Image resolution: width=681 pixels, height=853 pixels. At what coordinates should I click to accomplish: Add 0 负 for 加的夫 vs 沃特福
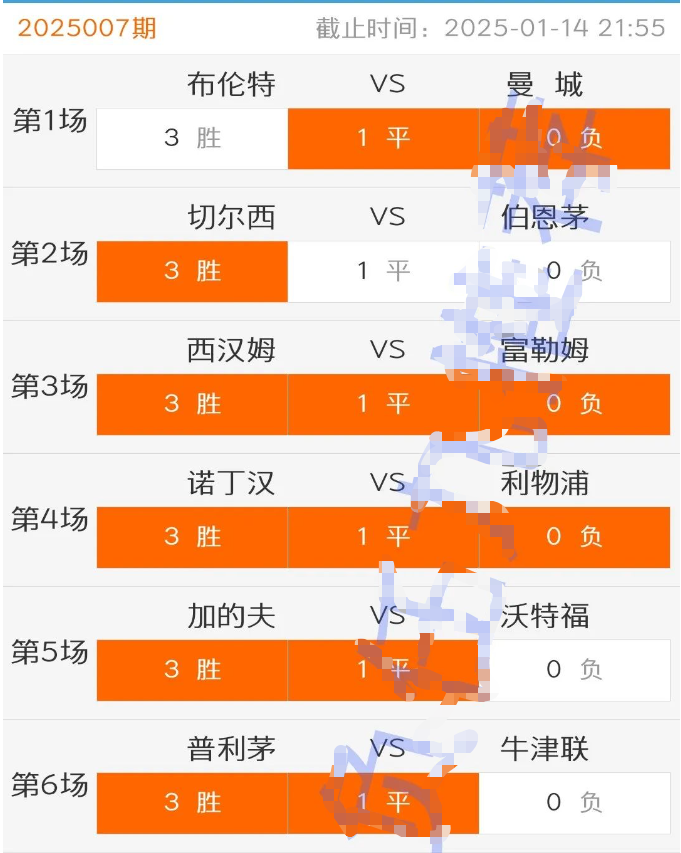pyautogui.click(x=574, y=670)
